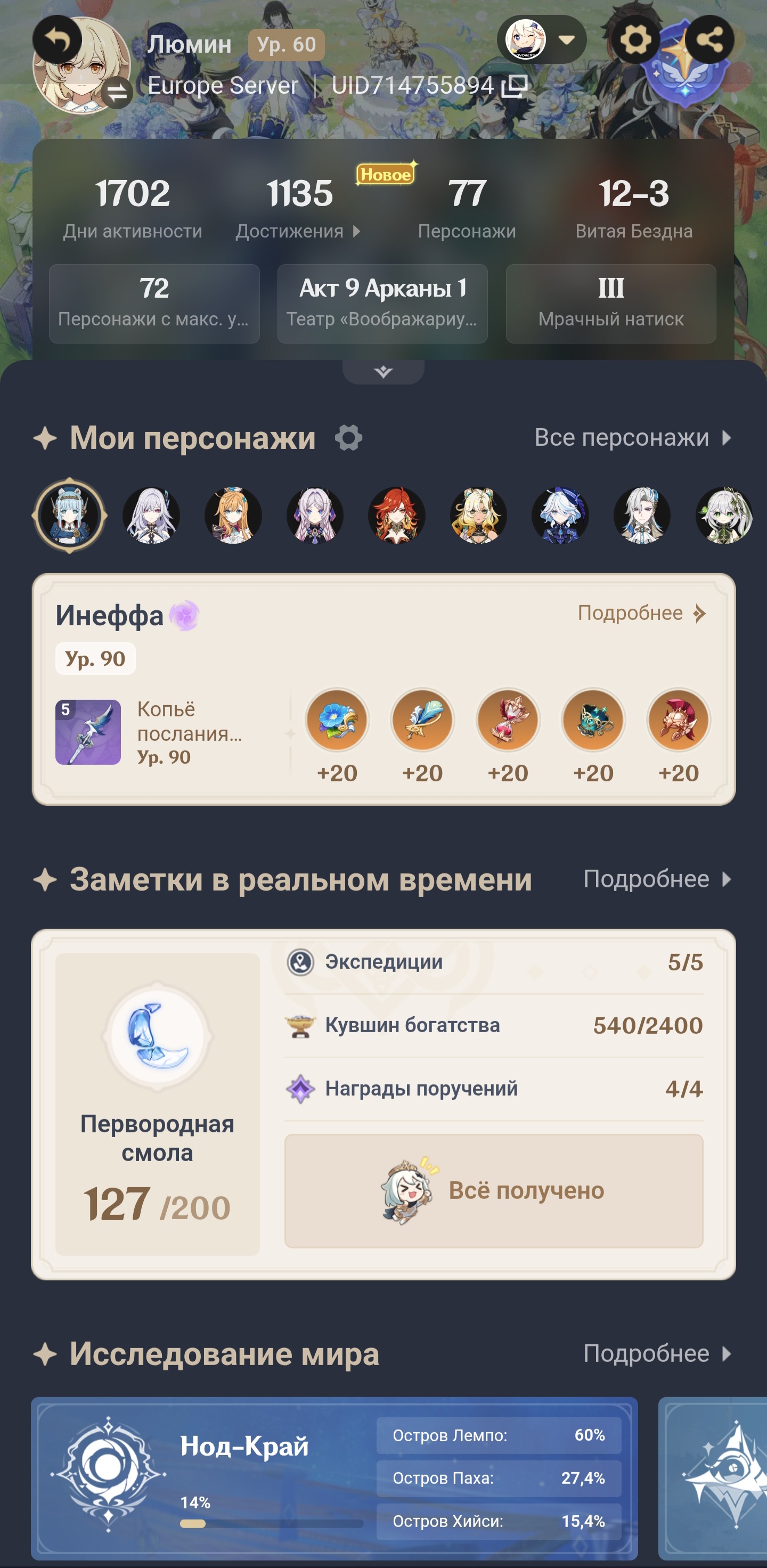This screenshot has height=1568, width=767.
Task: Open the game account switcher dropdown
Action: (x=542, y=39)
